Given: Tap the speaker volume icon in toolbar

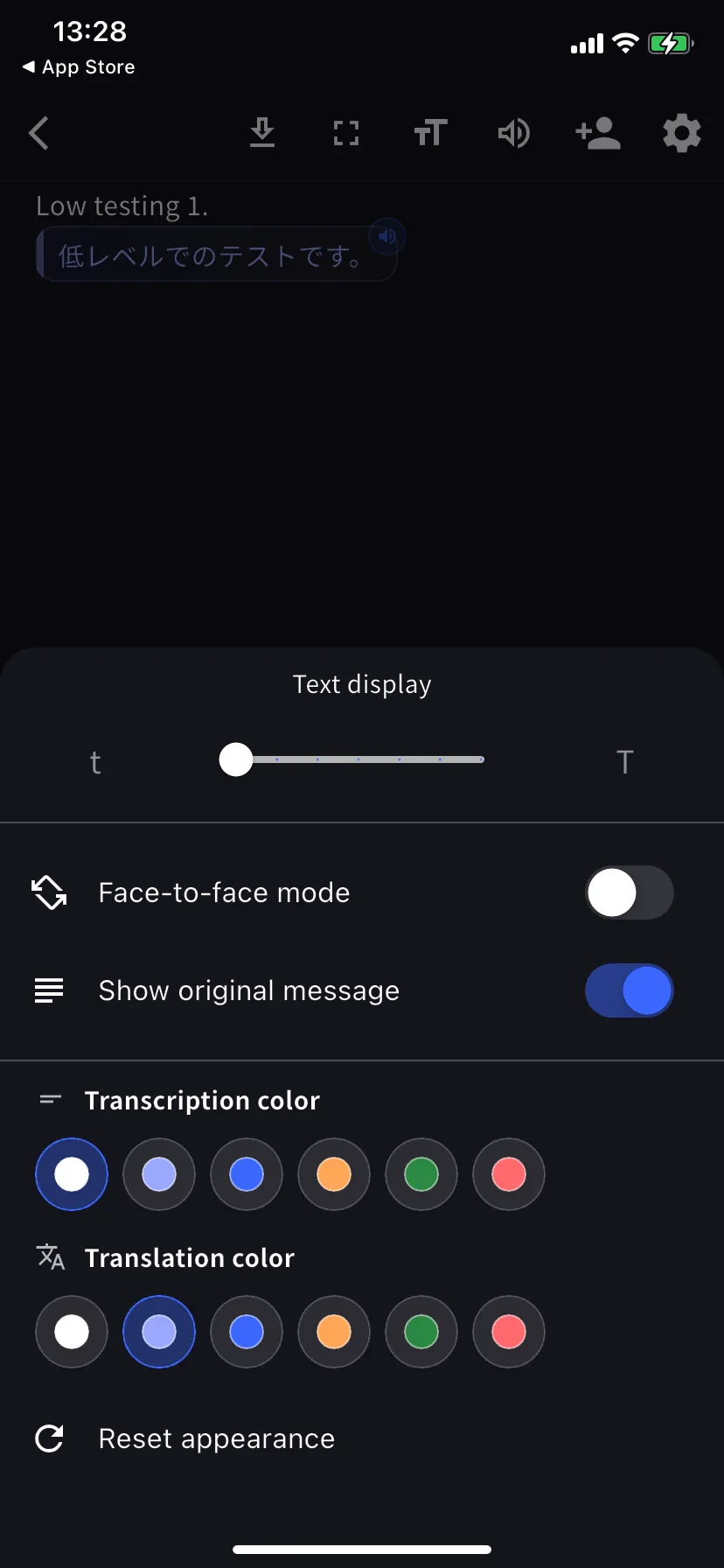Looking at the screenshot, I should [514, 133].
